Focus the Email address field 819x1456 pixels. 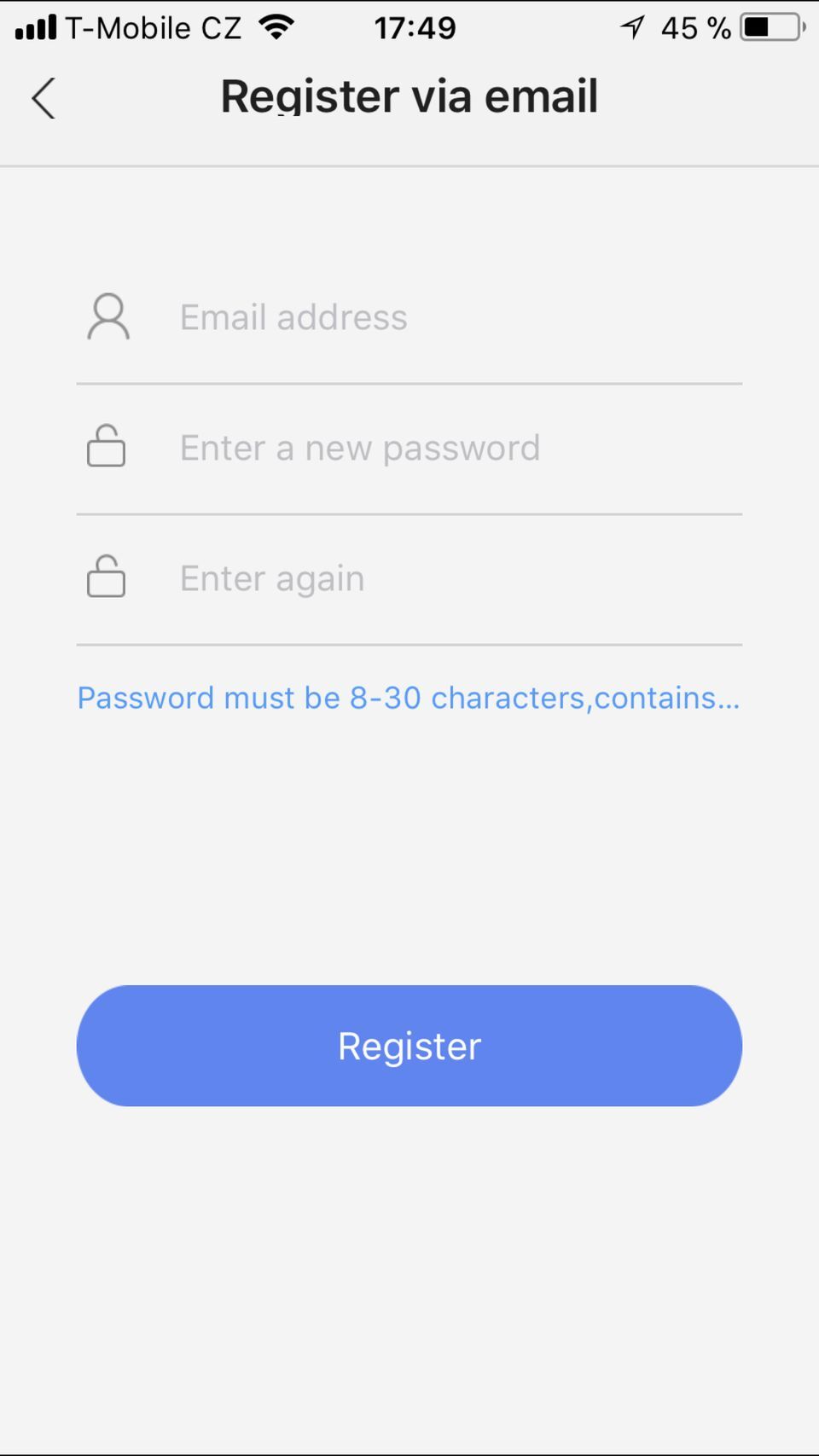point(444,317)
